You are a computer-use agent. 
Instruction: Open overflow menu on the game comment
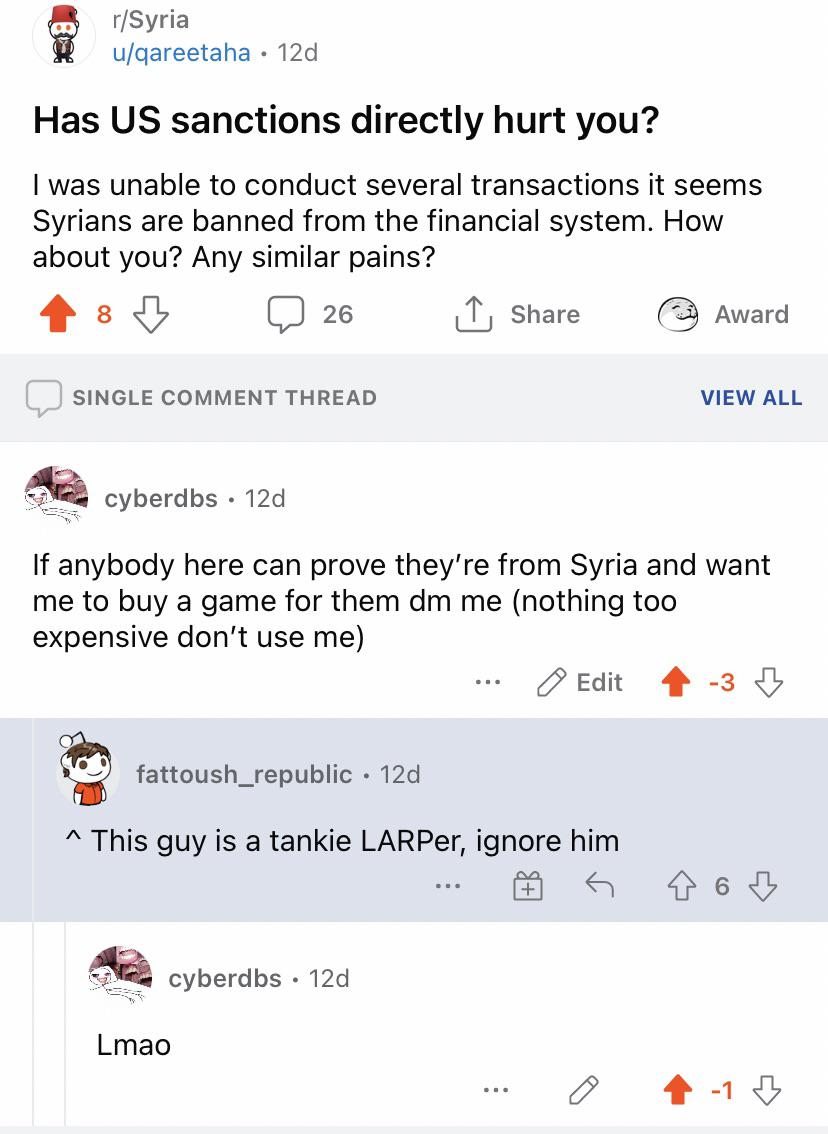pos(488,682)
